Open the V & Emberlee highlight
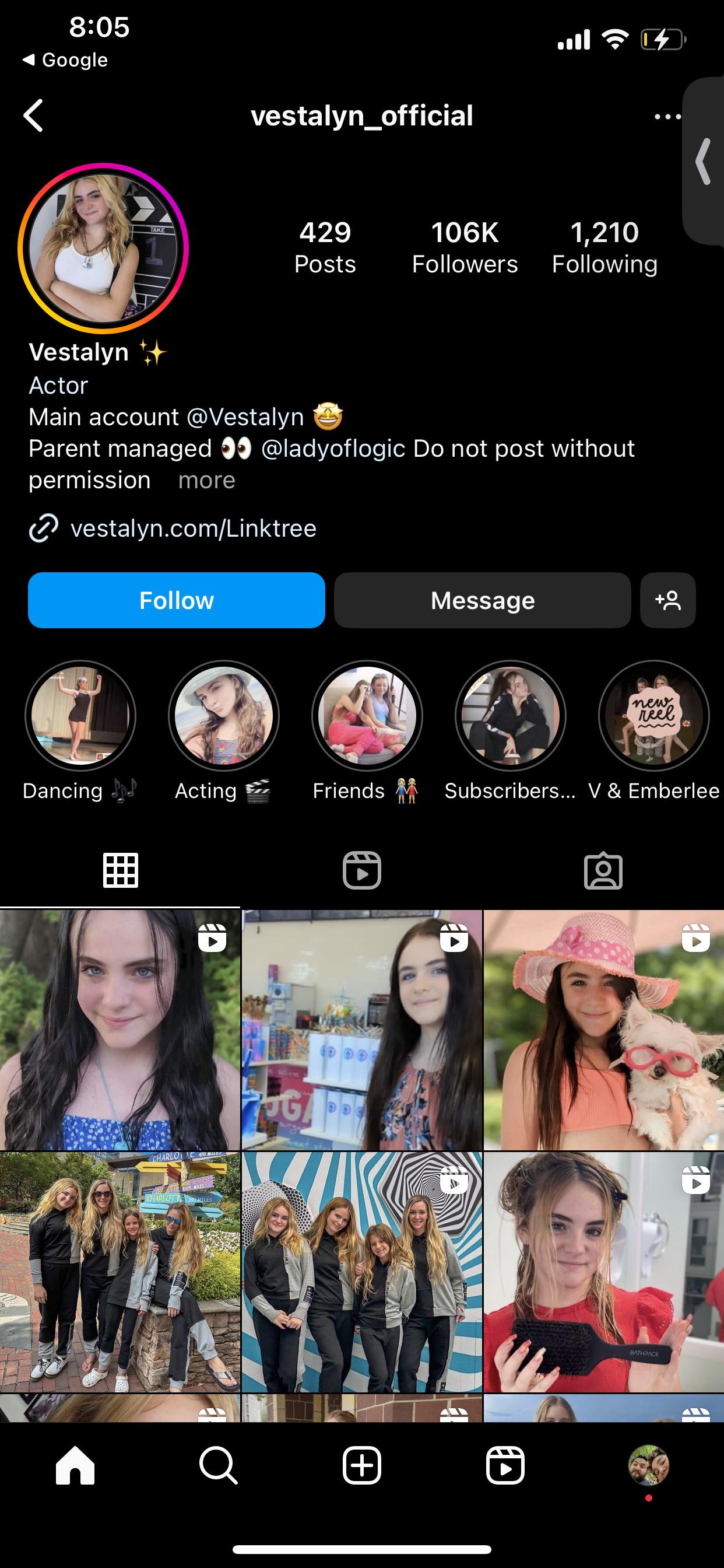The height and width of the screenshot is (1568, 724). point(653,716)
